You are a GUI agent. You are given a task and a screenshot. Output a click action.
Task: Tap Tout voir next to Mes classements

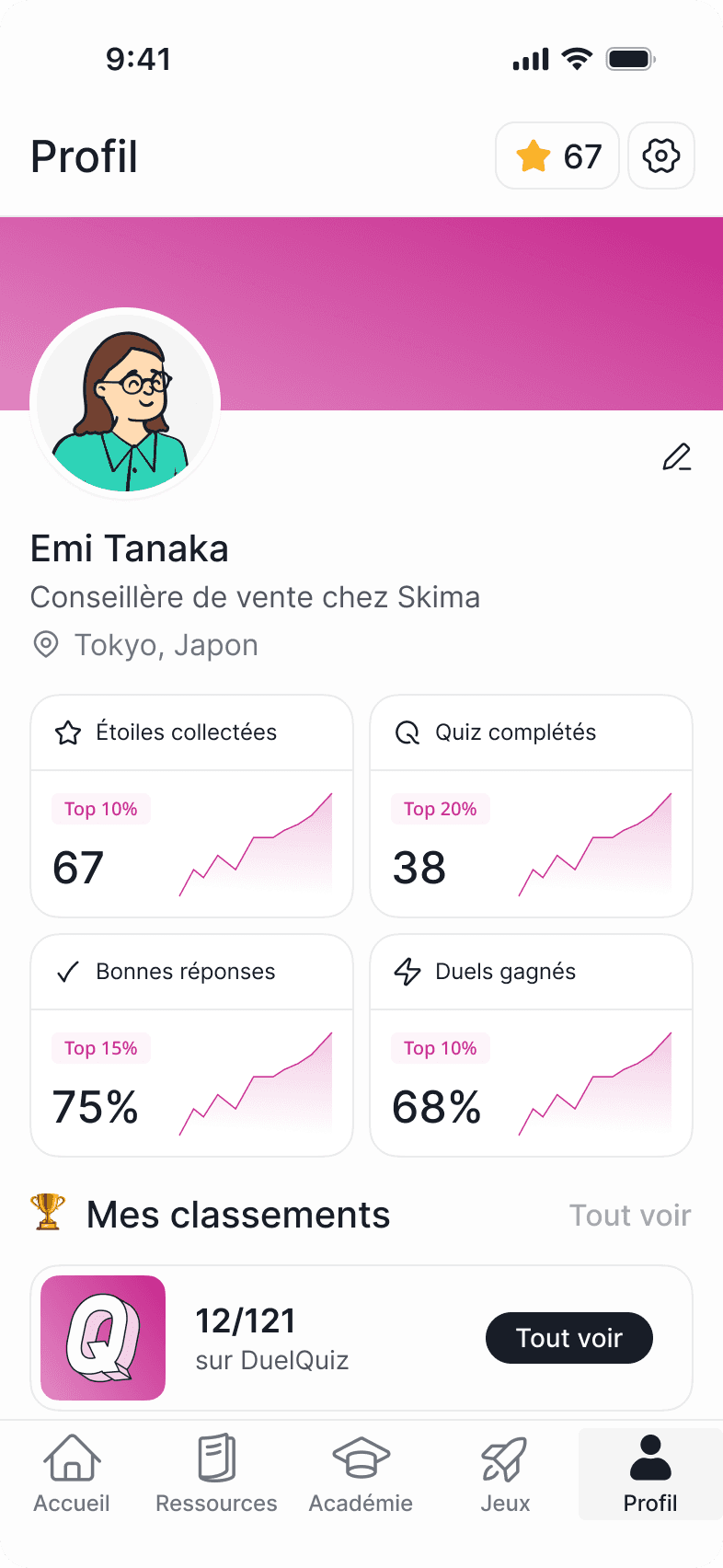click(630, 1215)
